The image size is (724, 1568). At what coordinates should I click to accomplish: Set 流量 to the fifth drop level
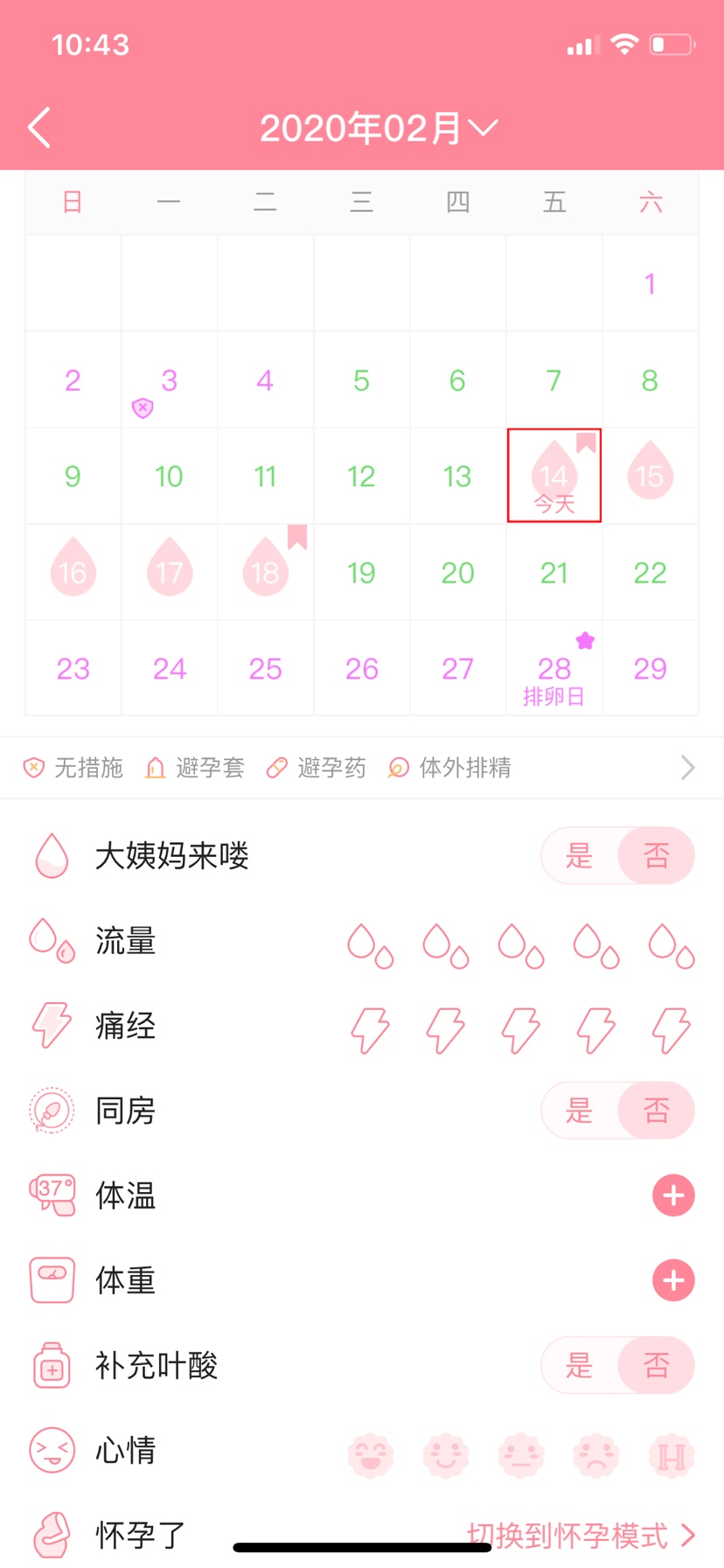tap(672, 945)
